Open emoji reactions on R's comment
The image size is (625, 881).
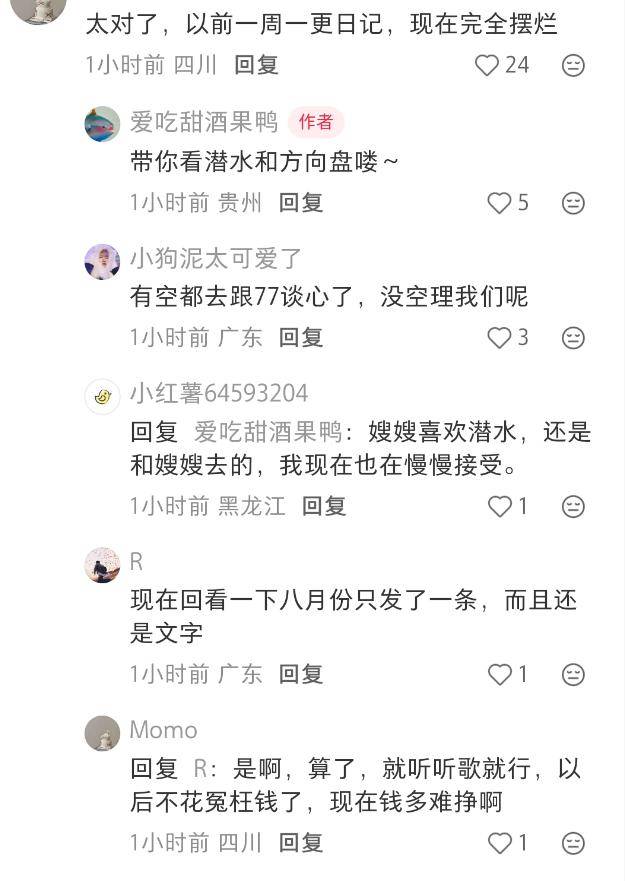[x=573, y=675]
